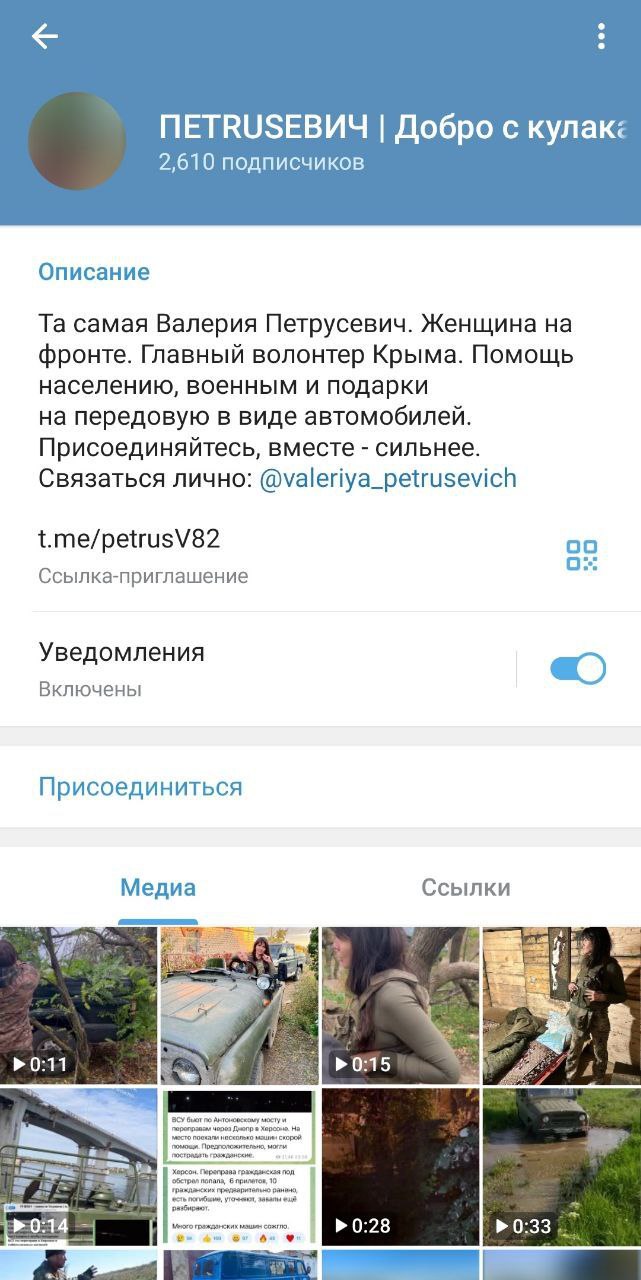Open the channel profile photo
This screenshot has width=641, height=1280.
tap(77, 141)
